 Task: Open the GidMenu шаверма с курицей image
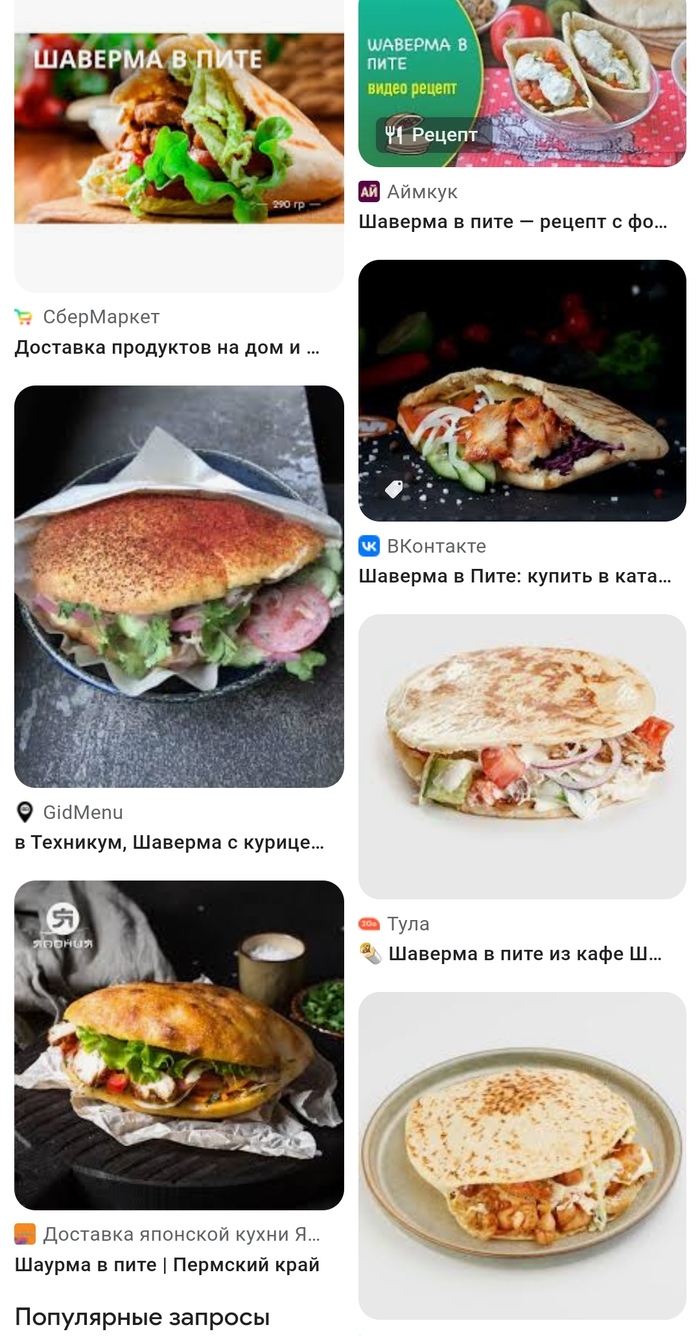[x=179, y=586]
